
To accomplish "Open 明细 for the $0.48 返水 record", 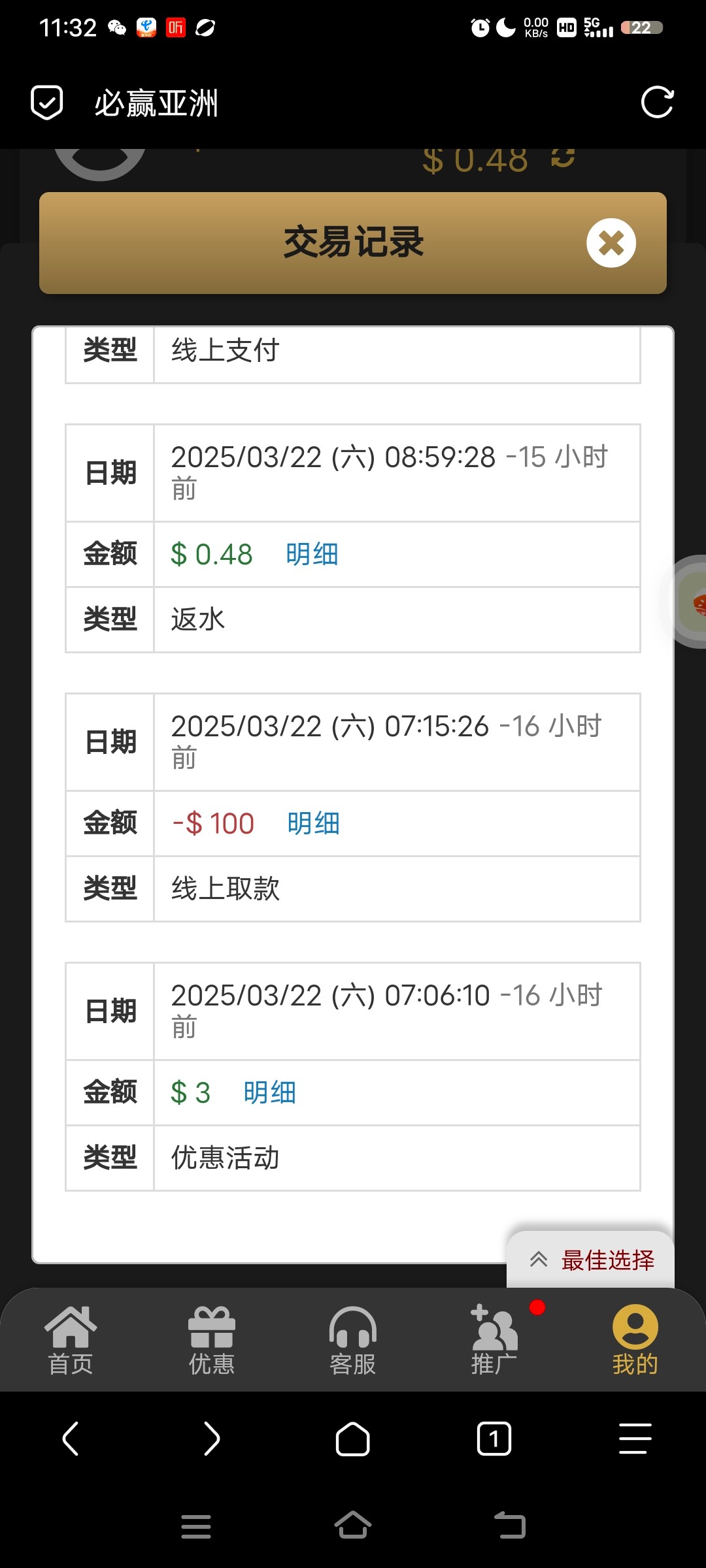I will [x=312, y=555].
